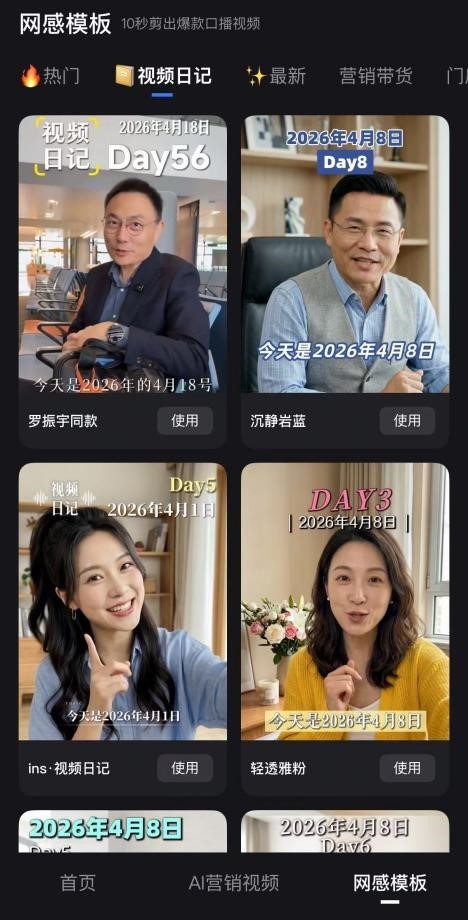This screenshot has width=468, height=920.
Task: Open the 营销带货 category tab
Action: [376, 76]
